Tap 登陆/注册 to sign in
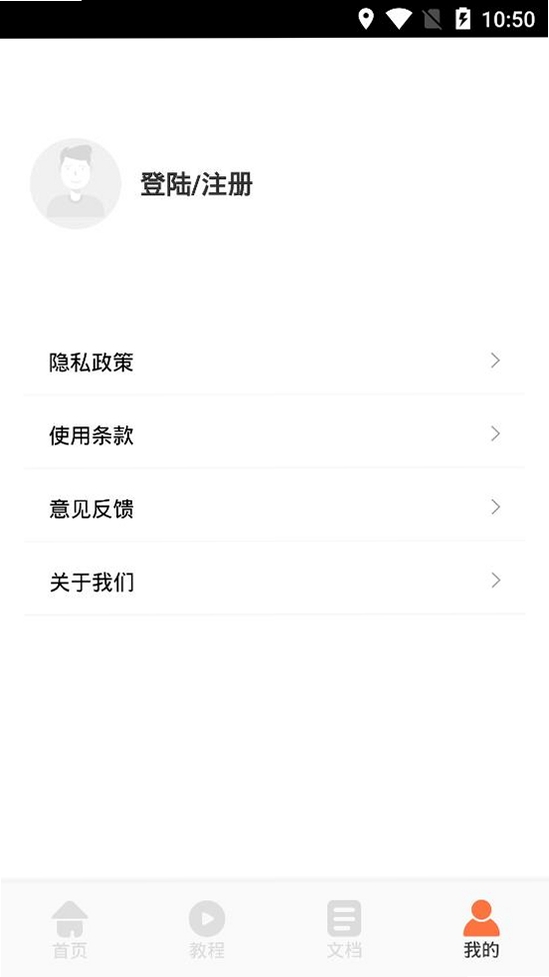 tap(196, 184)
